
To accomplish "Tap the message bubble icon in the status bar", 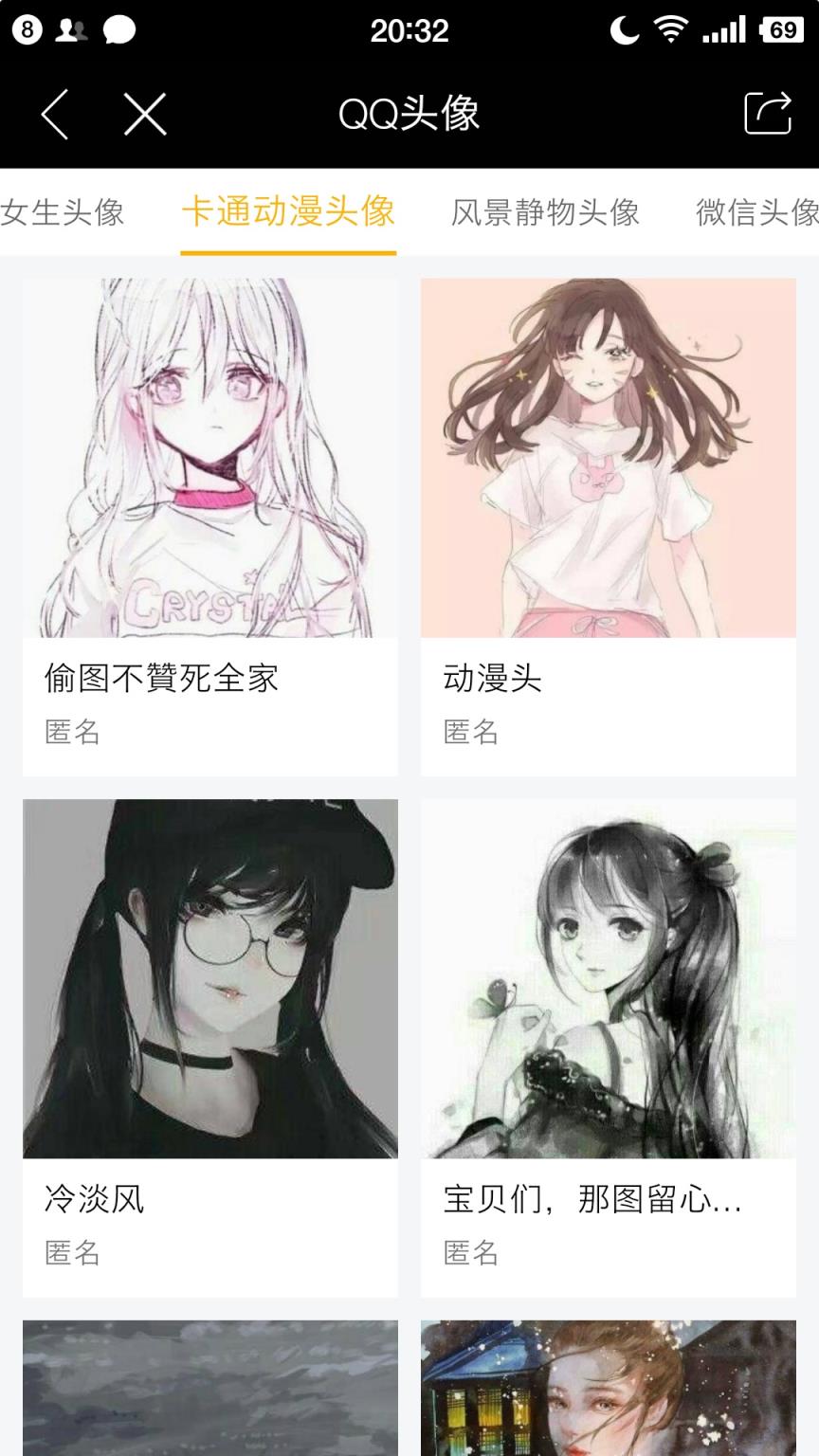I will [118, 29].
